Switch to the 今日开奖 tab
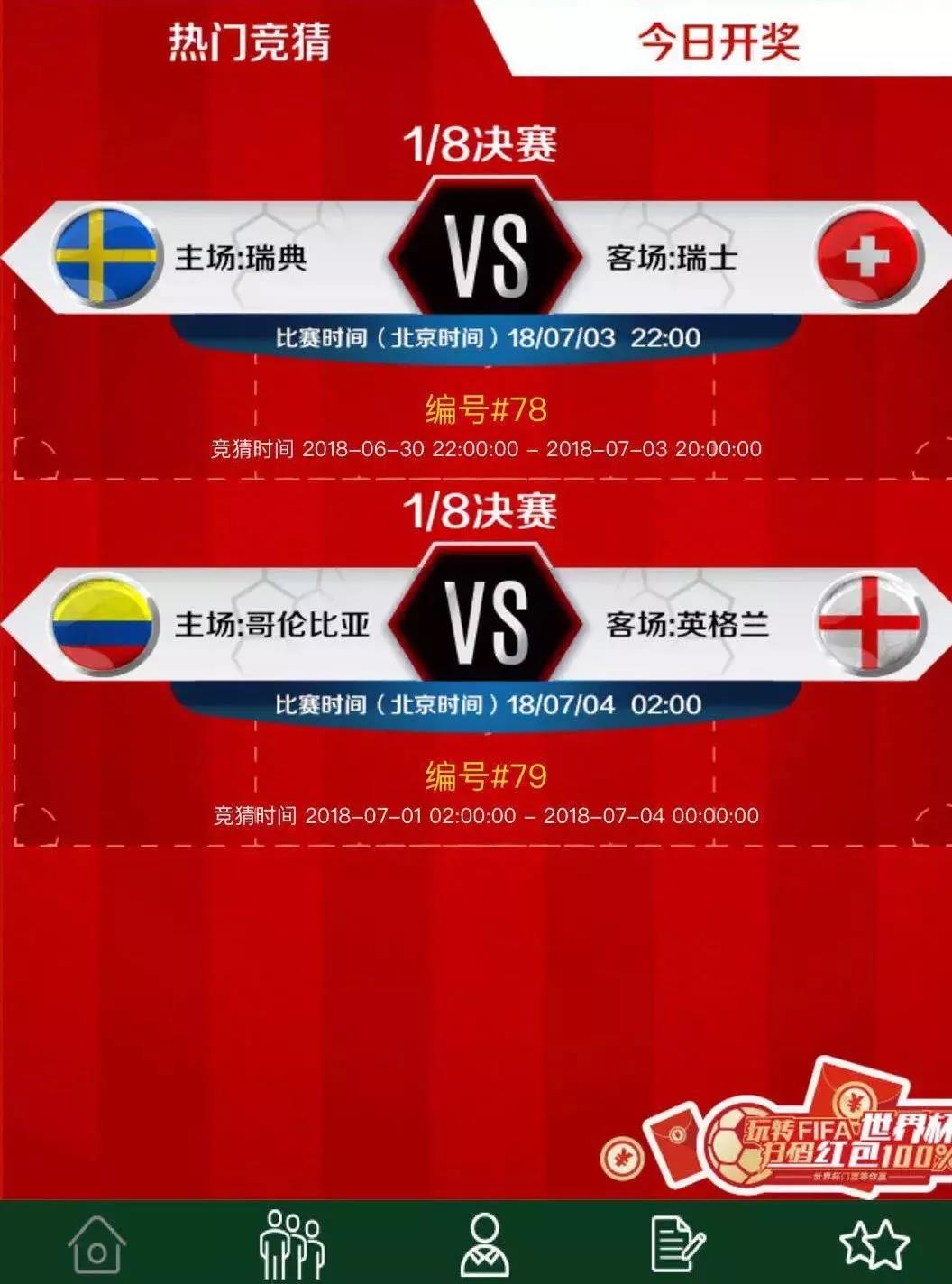The image size is (952, 1284). click(x=719, y=41)
